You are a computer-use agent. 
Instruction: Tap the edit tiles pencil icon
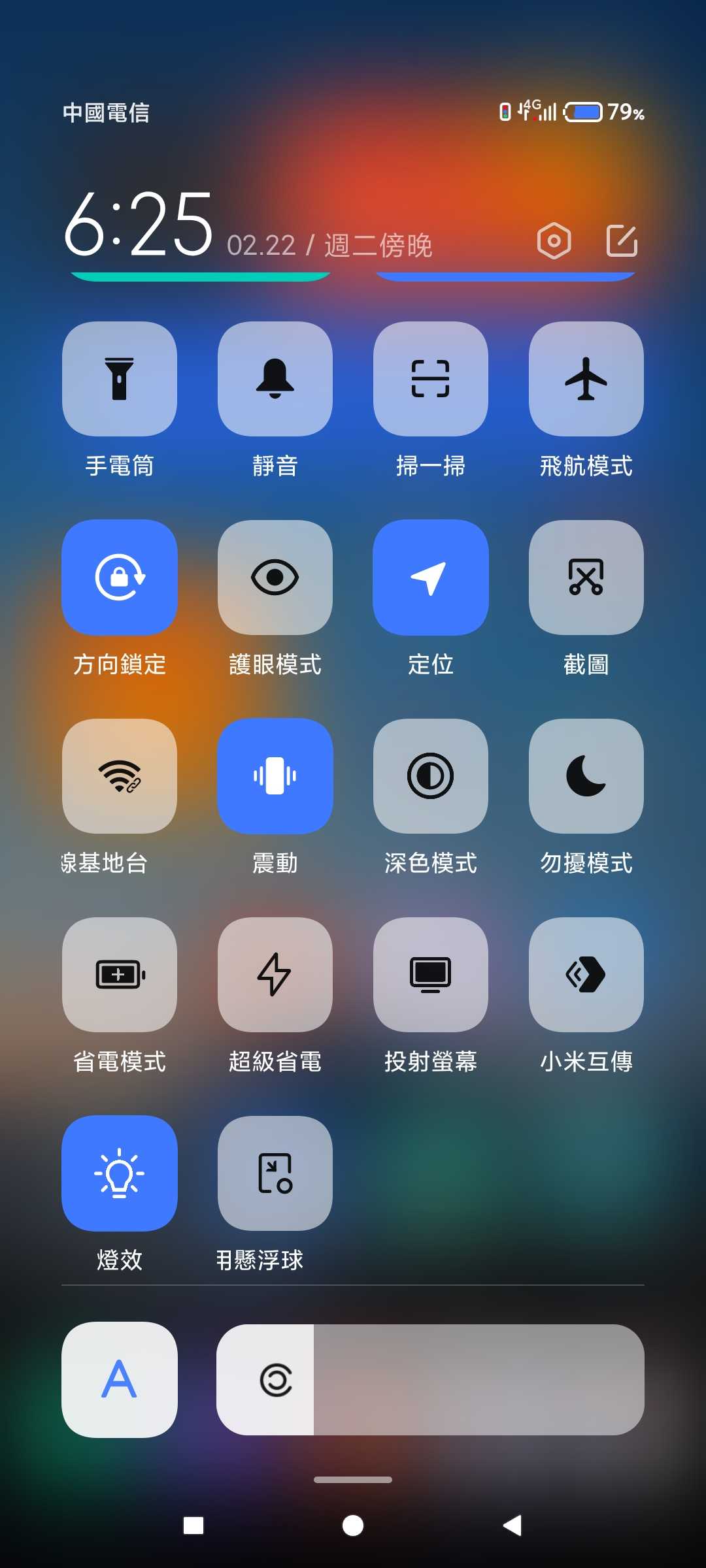pos(622,241)
